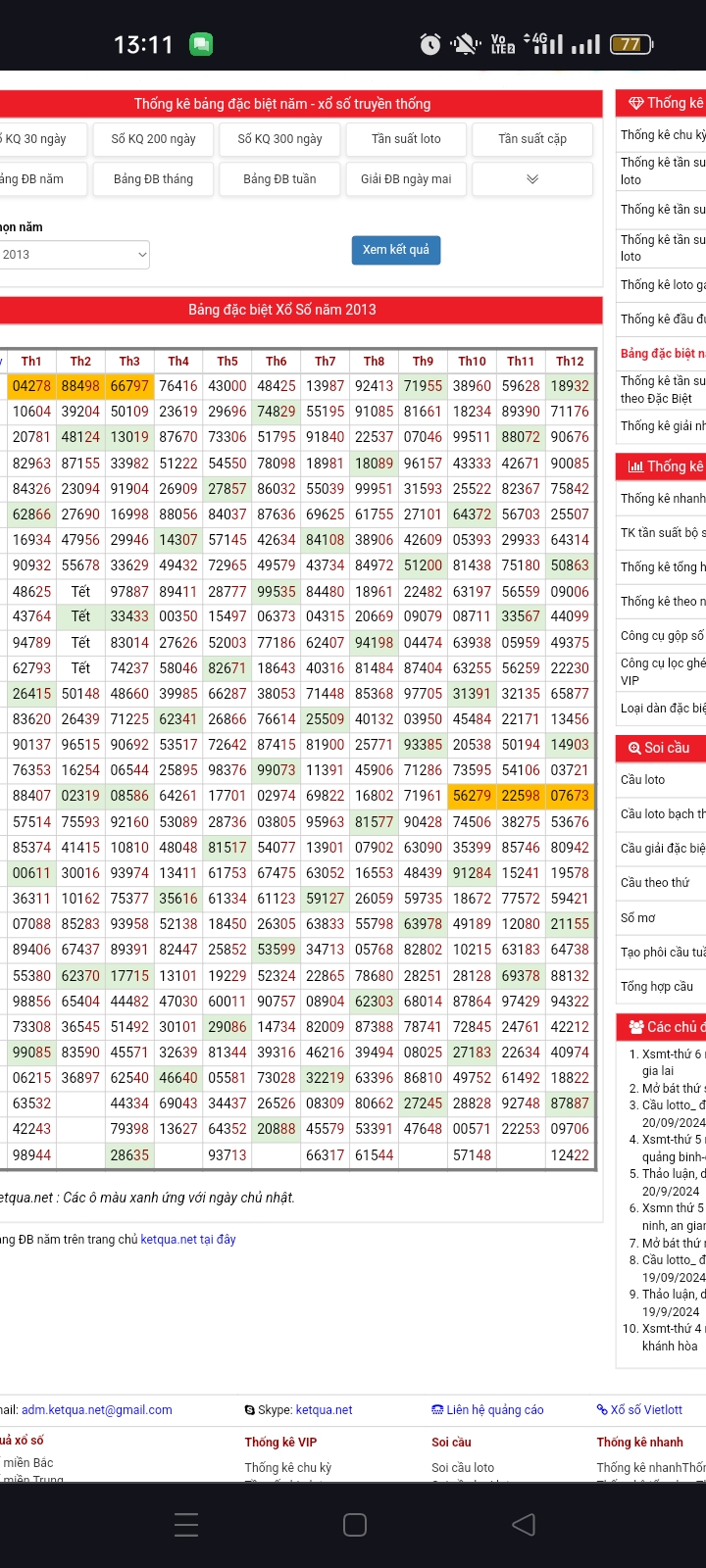Open Giải ĐB ngày mai
Viewport: 706px width, 1568px height.
(406, 179)
